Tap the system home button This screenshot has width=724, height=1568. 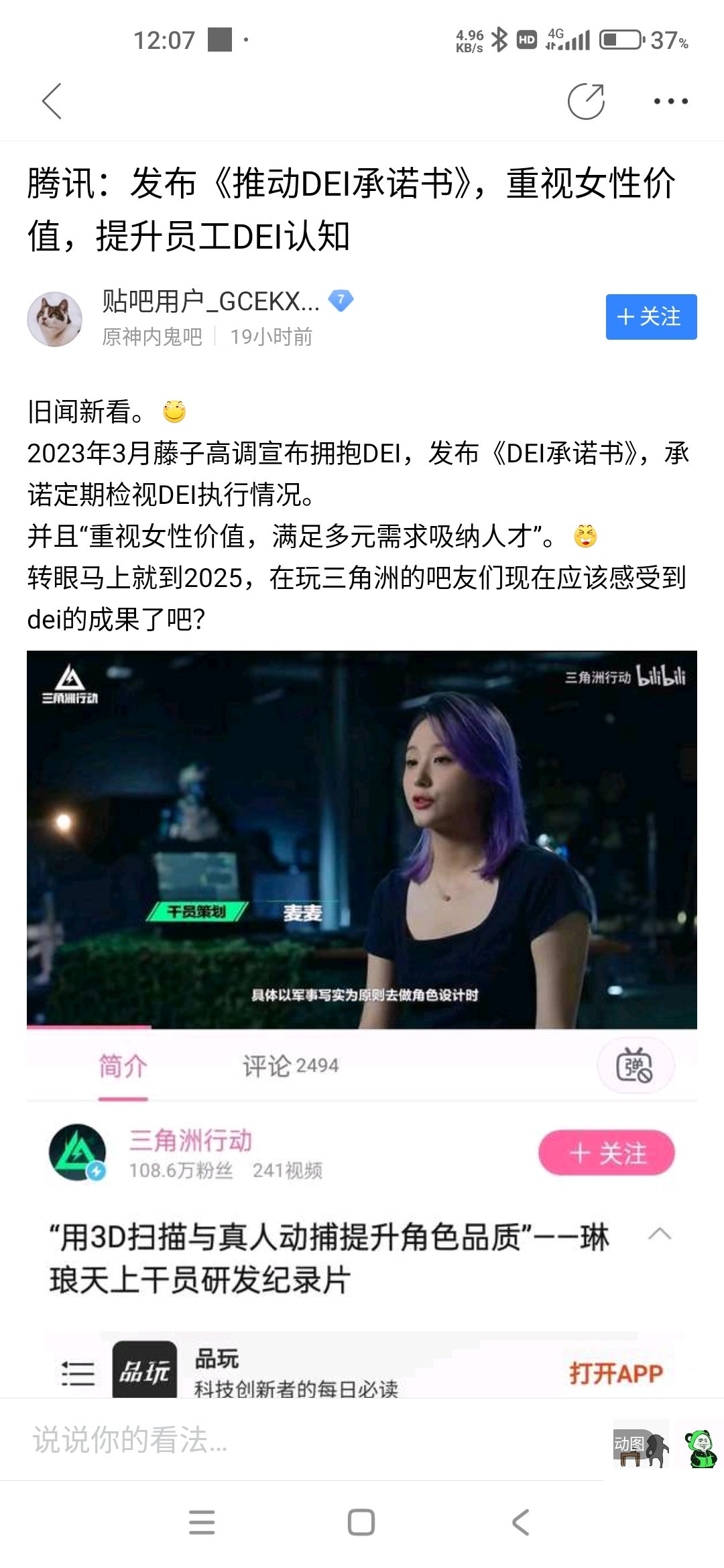tap(361, 1522)
